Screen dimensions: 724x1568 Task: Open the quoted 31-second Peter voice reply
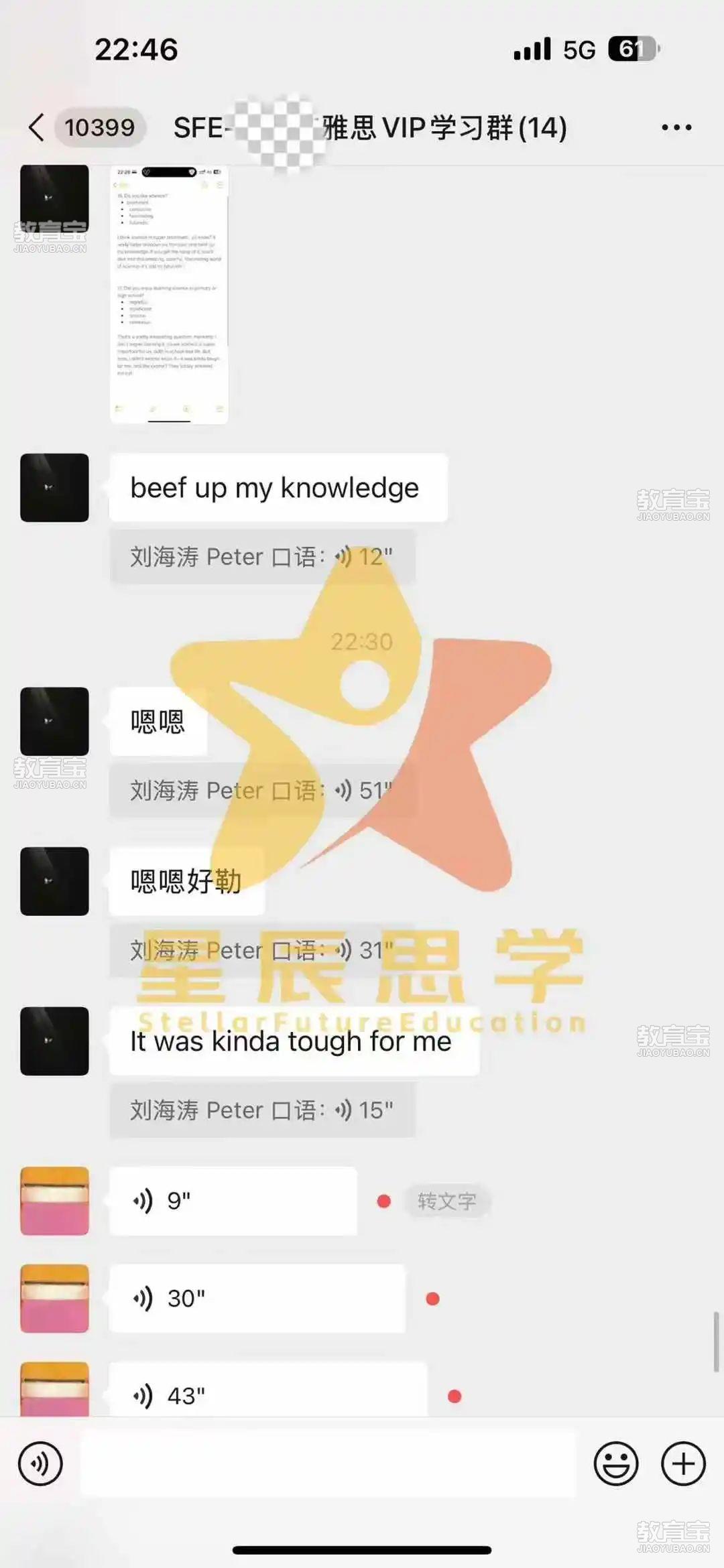point(262,950)
